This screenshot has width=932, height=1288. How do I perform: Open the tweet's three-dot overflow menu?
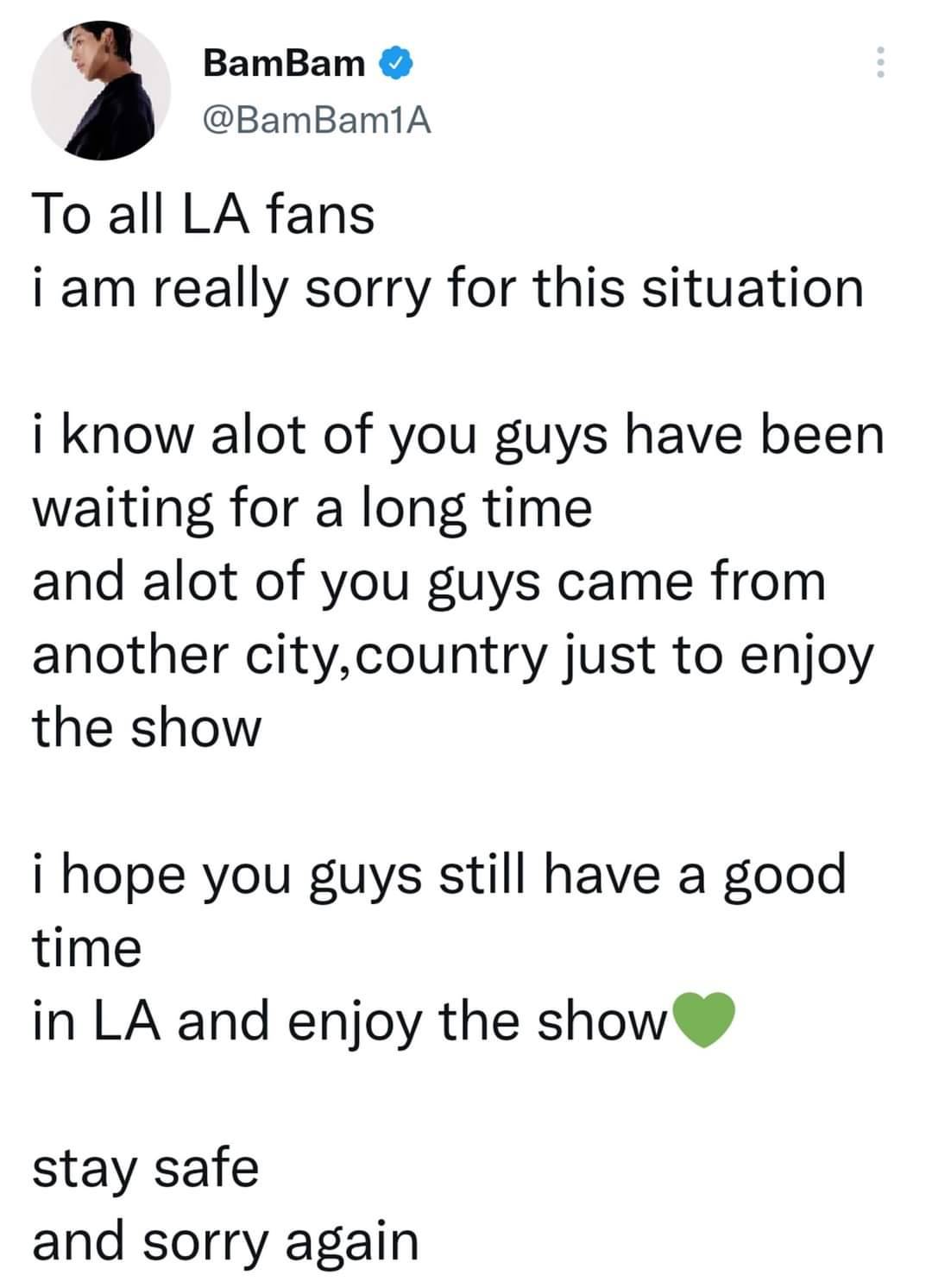pyautogui.click(x=879, y=63)
